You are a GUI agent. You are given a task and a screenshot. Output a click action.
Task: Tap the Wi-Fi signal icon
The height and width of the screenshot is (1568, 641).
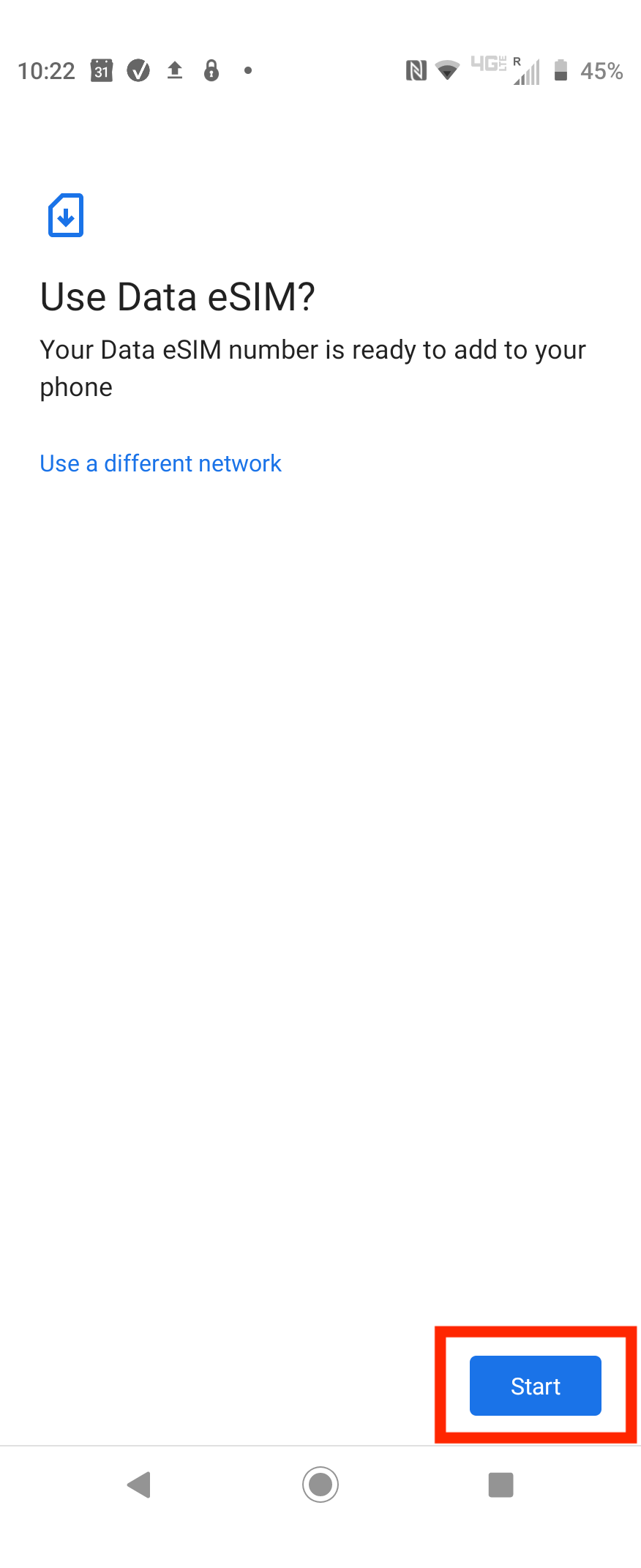tap(447, 70)
